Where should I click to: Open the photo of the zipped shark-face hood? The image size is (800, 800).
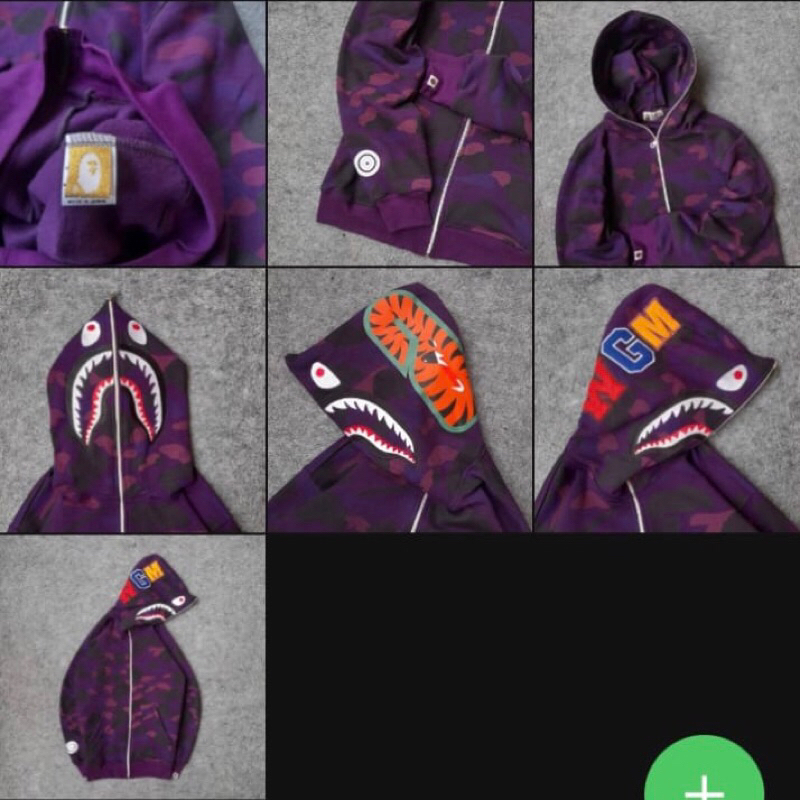[x=132, y=400]
